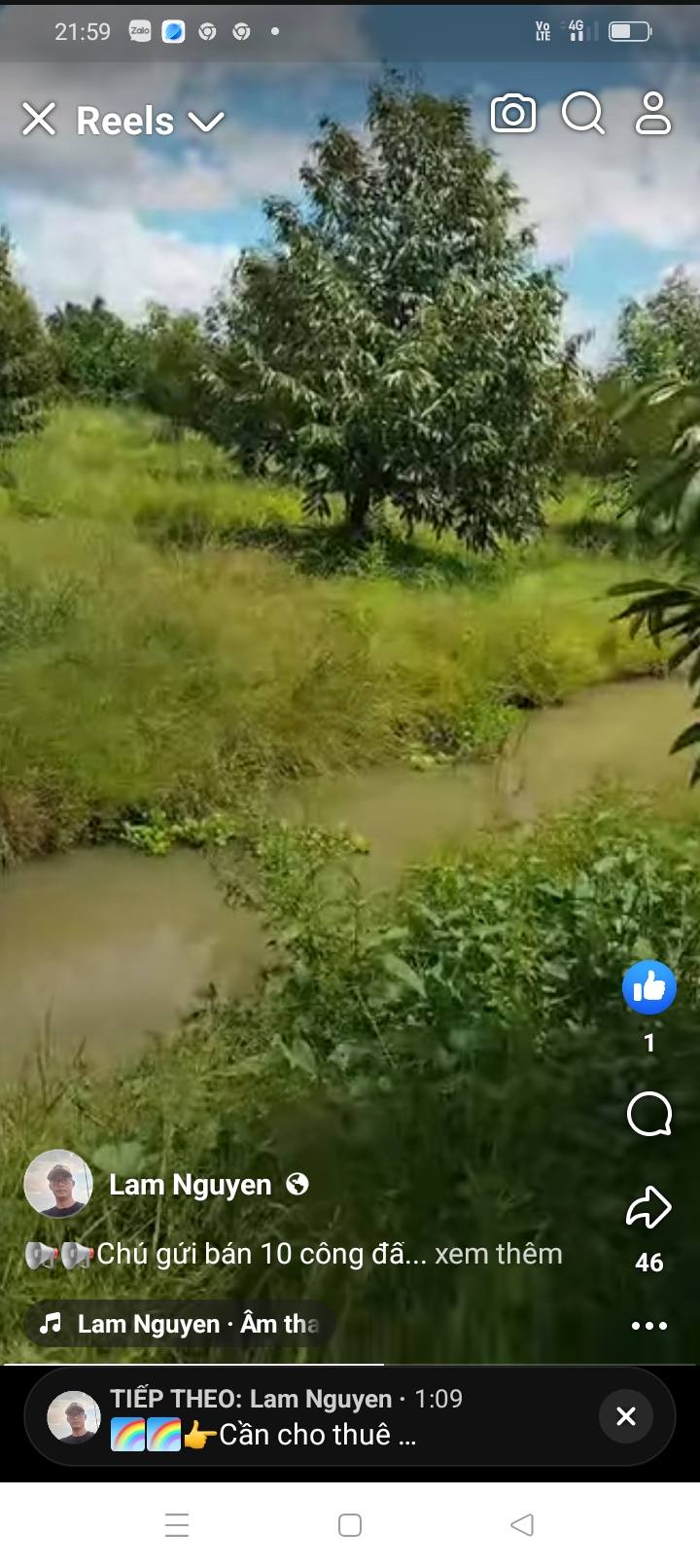Dismiss the TIẾP THEO banner
The image size is (700, 1568).
(626, 1416)
